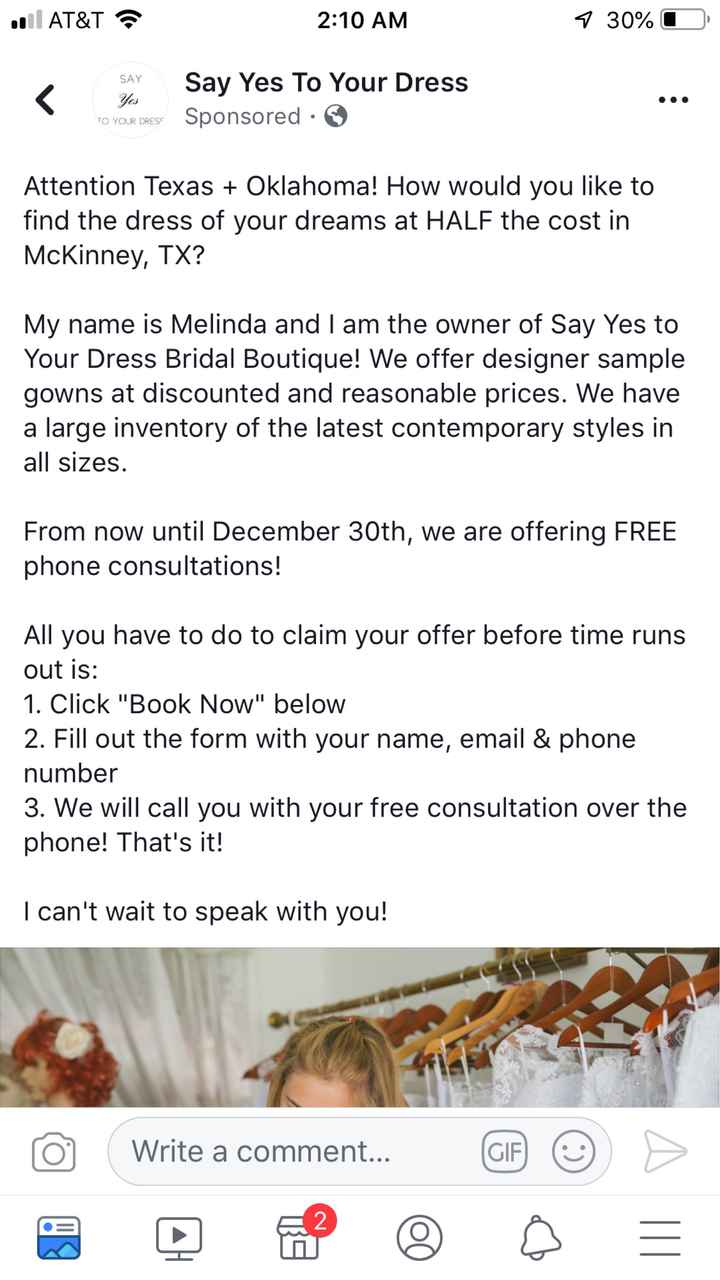Image resolution: width=720 pixels, height=1280 pixels.
Task: Go to the Profile tab
Action: pyautogui.click(x=419, y=1238)
